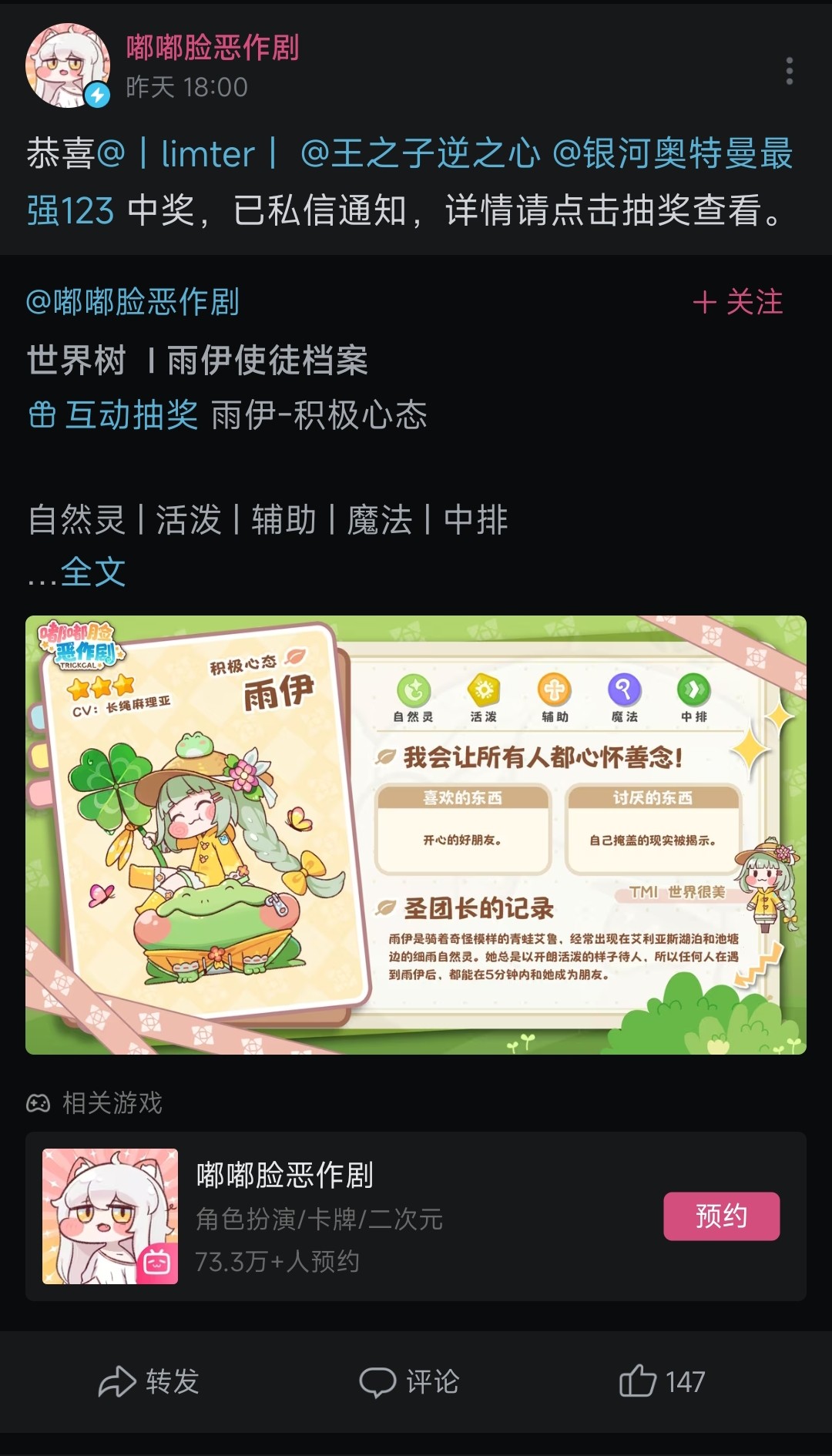Image resolution: width=832 pixels, height=1456 pixels.
Task: Open comments with 评论
Action: (x=409, y=1381)
